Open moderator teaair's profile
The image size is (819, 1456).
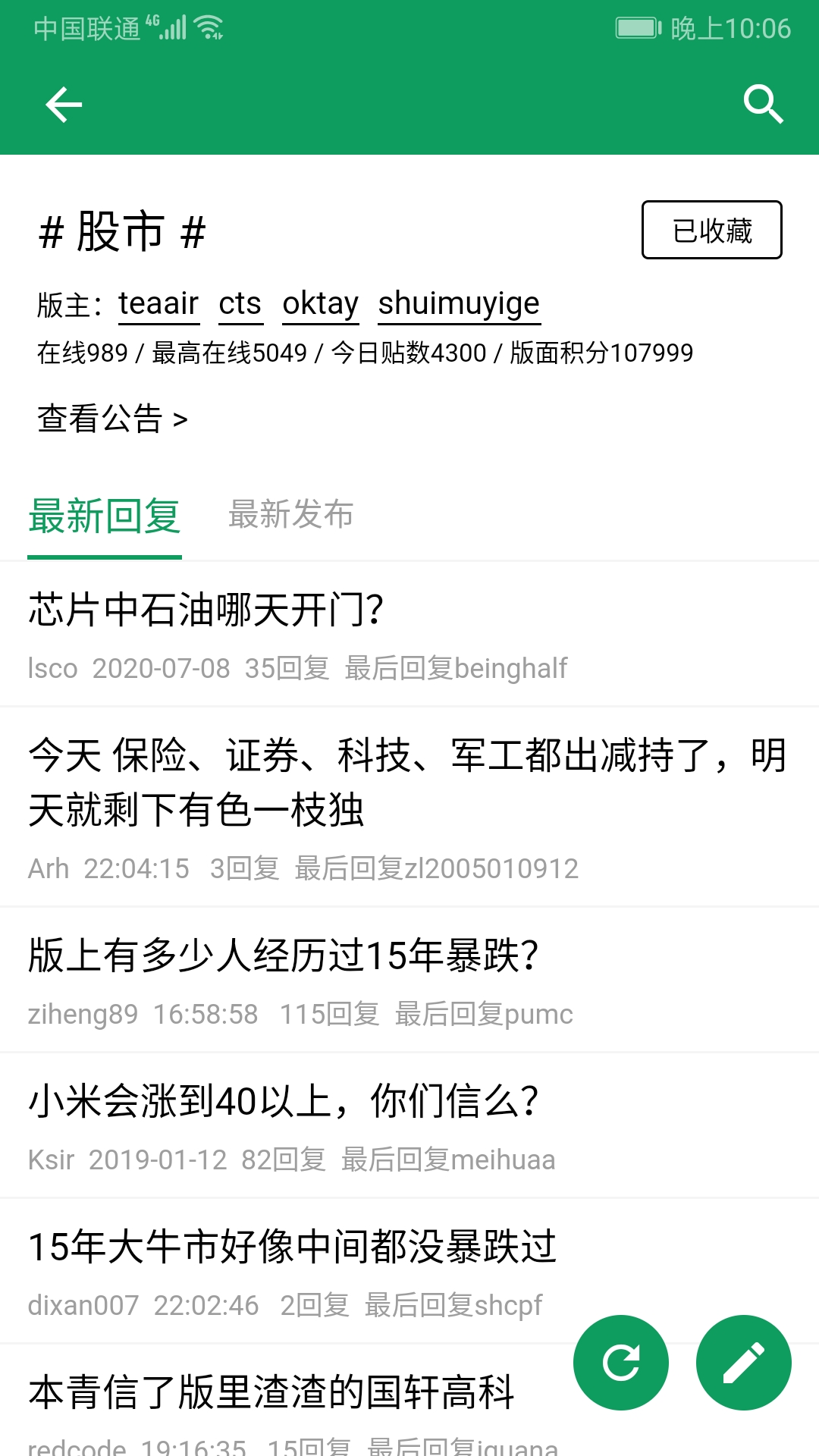click(158, 303)
